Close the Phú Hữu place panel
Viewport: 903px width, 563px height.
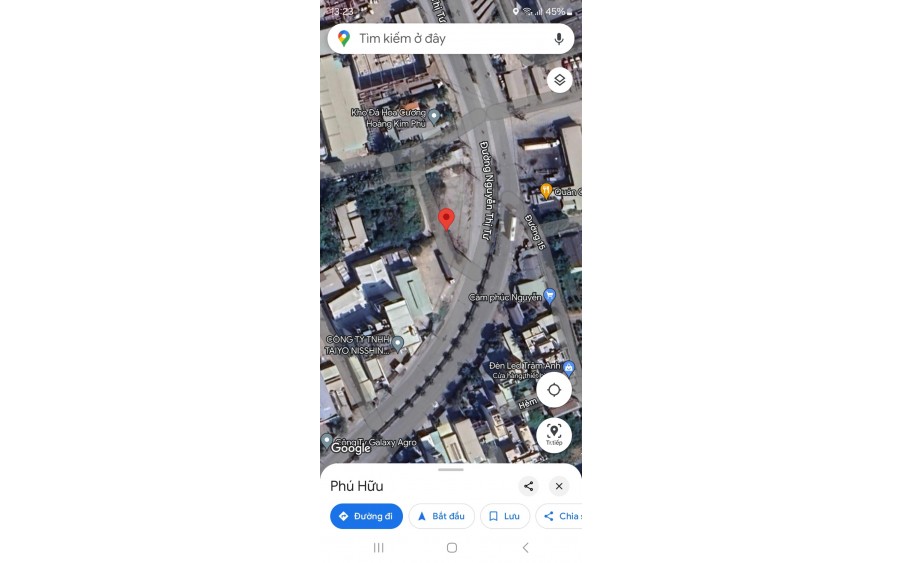[559, 486]
